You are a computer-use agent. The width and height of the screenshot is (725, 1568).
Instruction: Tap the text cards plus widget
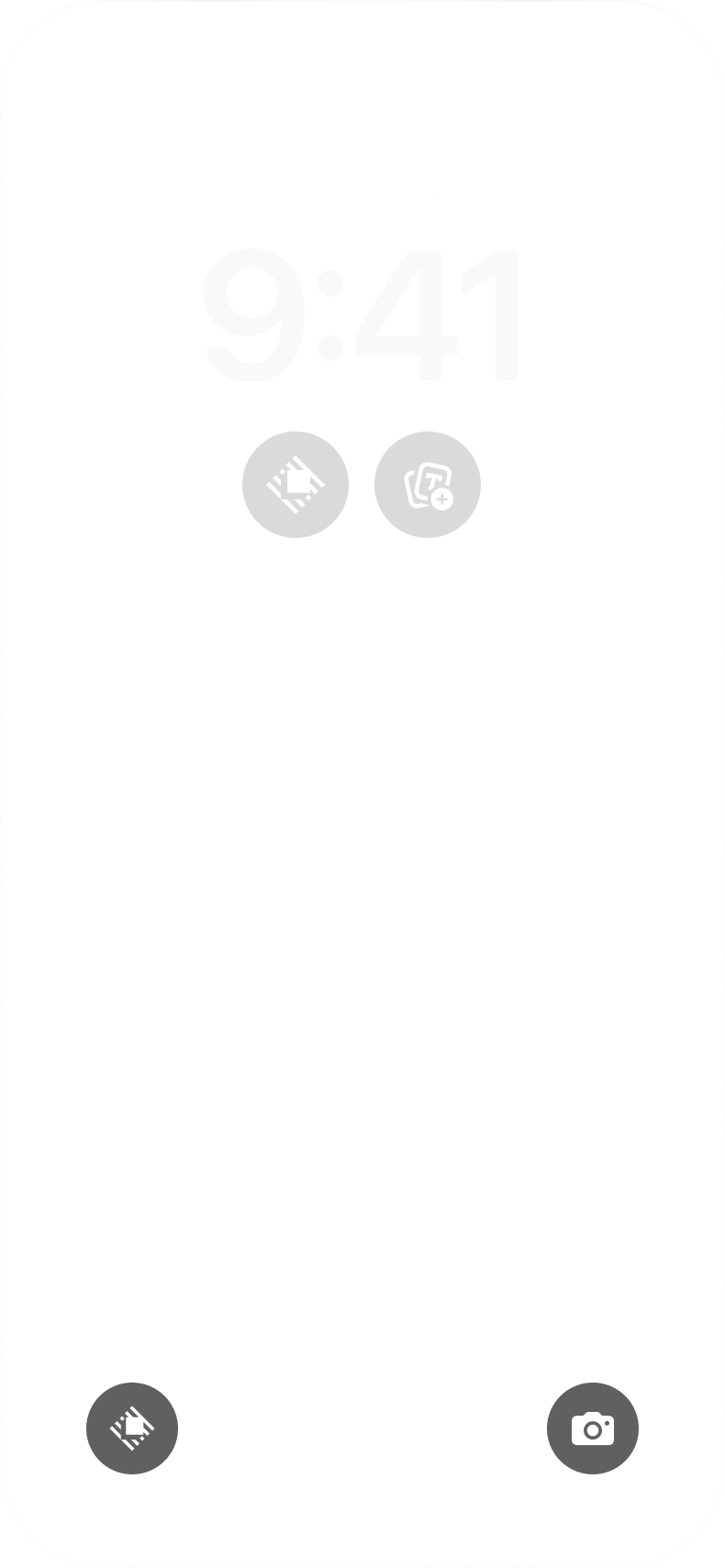pyautogui.click(x=428, y=484)
